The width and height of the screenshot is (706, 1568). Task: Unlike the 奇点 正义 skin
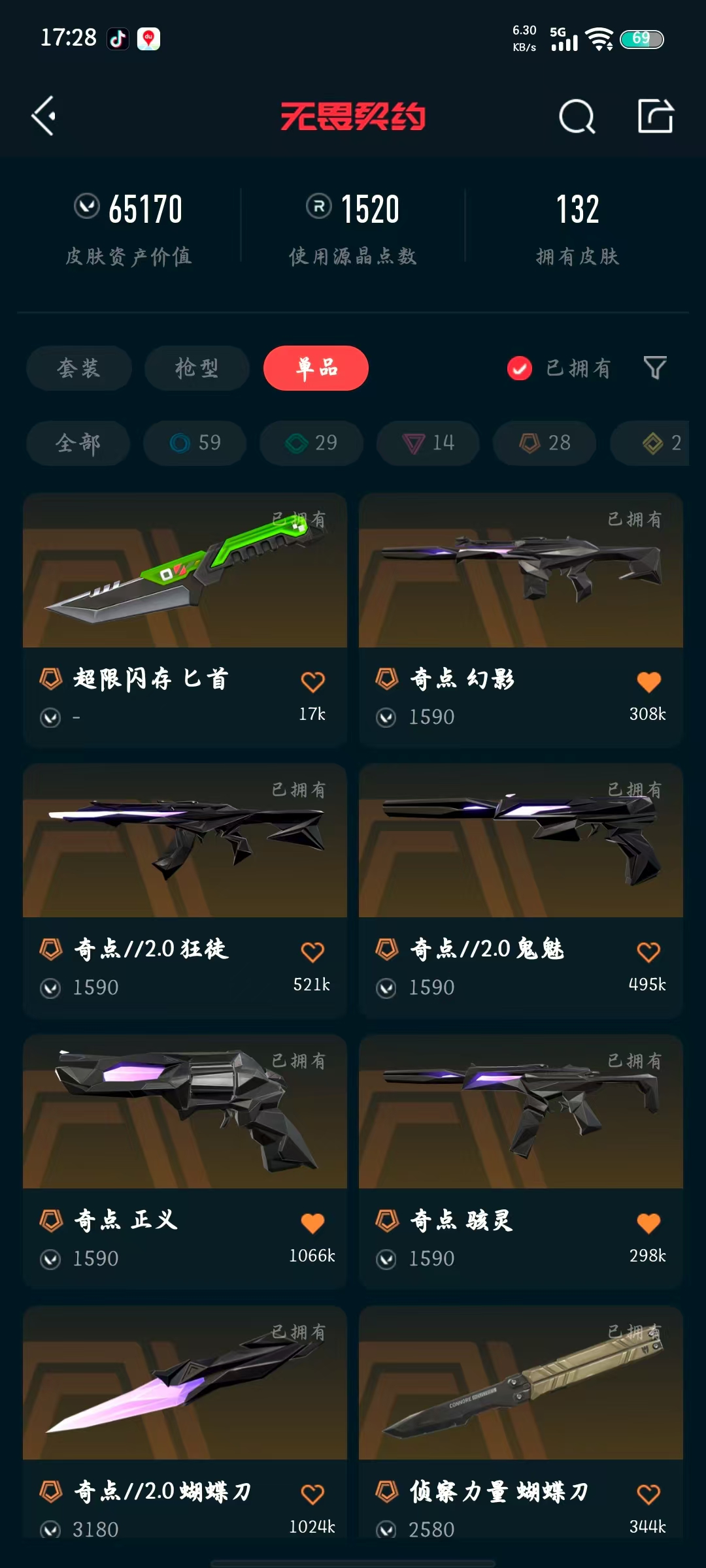coord(312,1223)
